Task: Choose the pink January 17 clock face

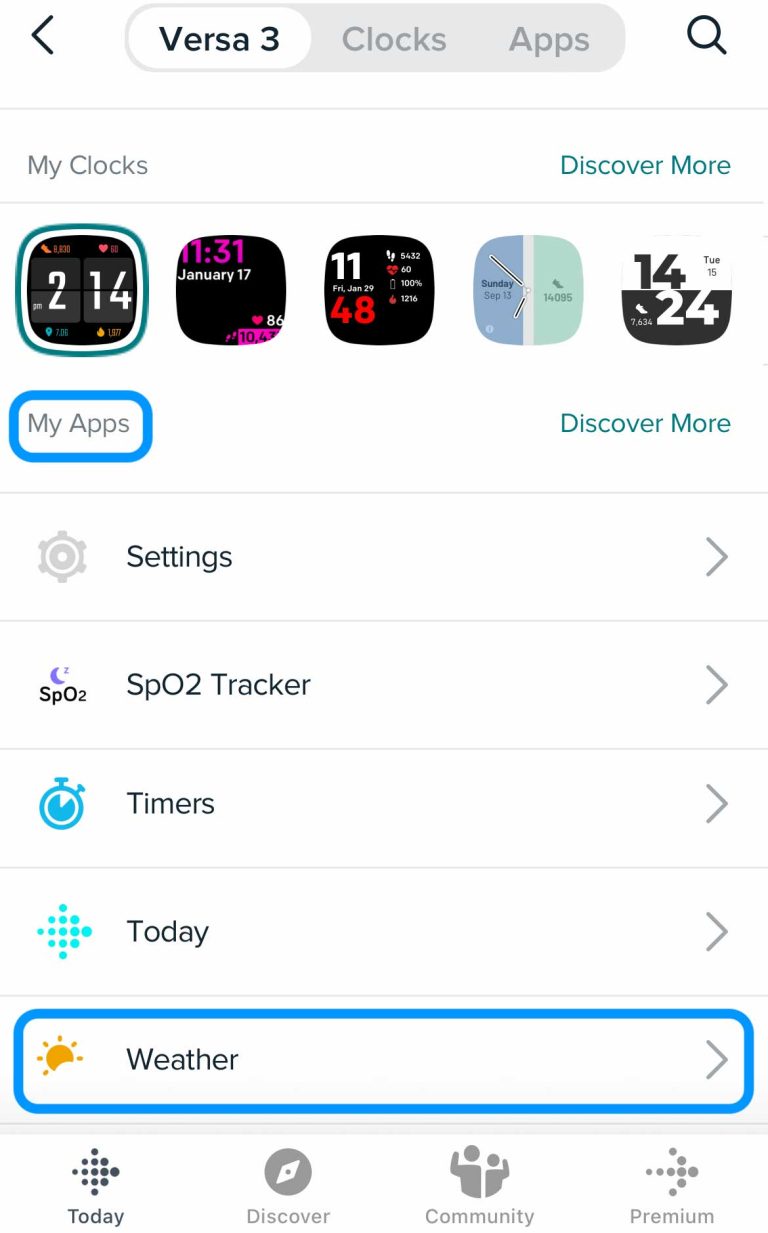Action: pos(230,289)
